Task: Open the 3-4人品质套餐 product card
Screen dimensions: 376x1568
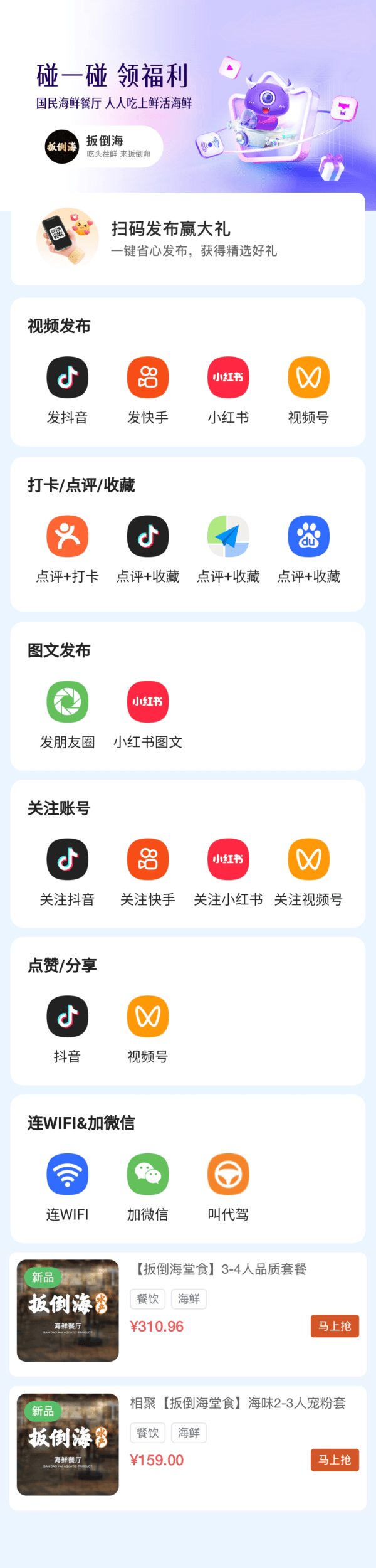Action: [219, 1269]
